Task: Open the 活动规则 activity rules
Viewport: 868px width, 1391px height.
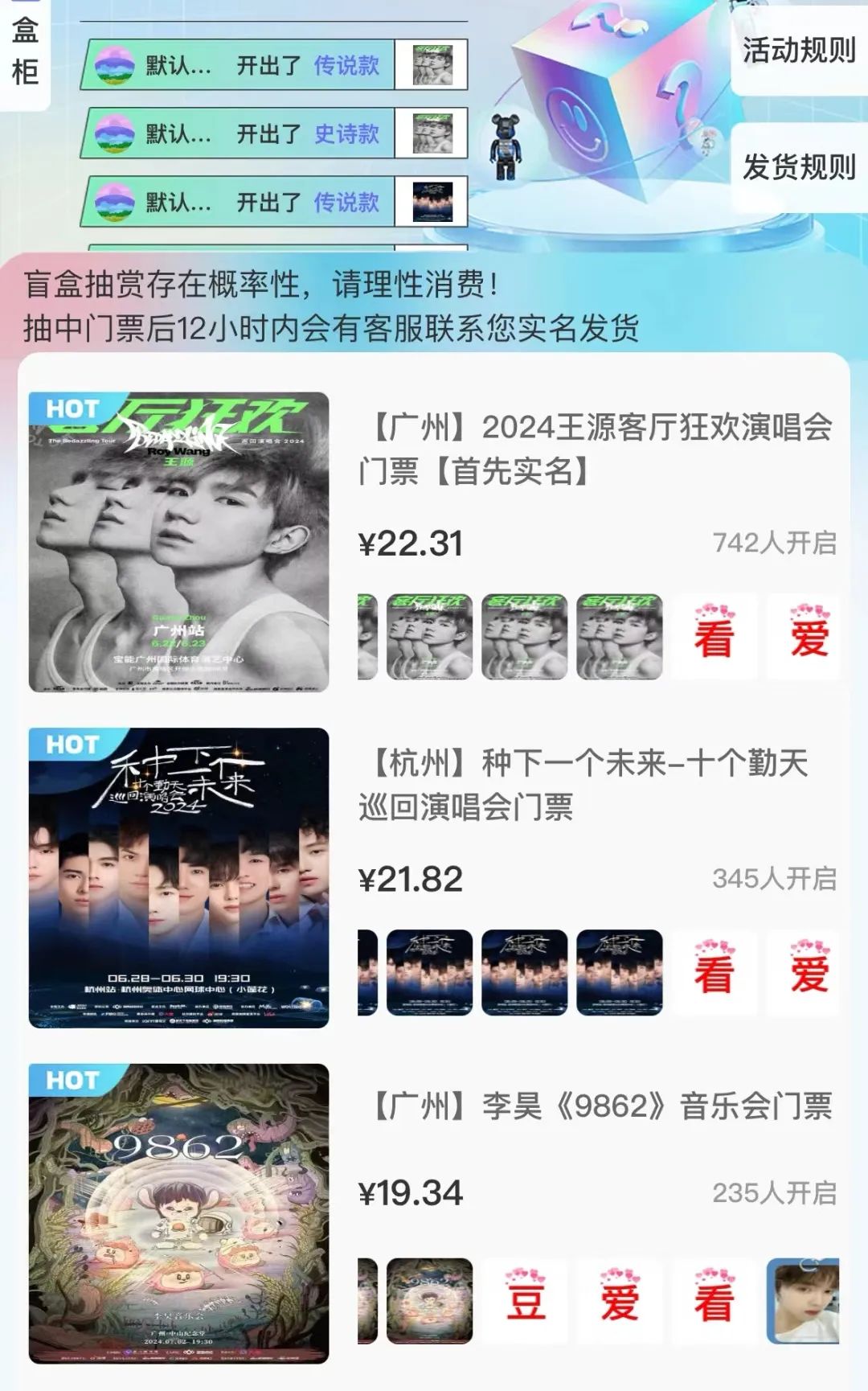Action: pyautogui.click(x=798, y=51)
